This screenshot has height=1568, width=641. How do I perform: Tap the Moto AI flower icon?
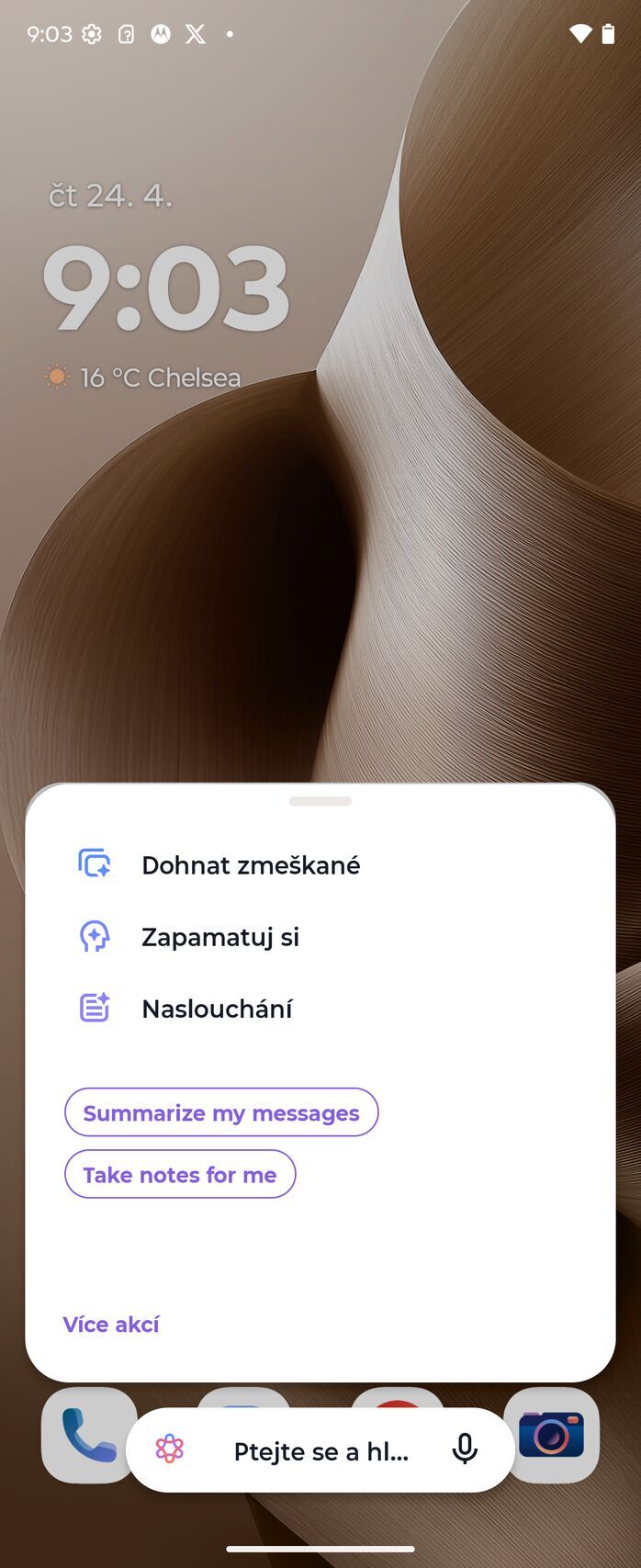pyautogui.click(x=170, y=1450)
